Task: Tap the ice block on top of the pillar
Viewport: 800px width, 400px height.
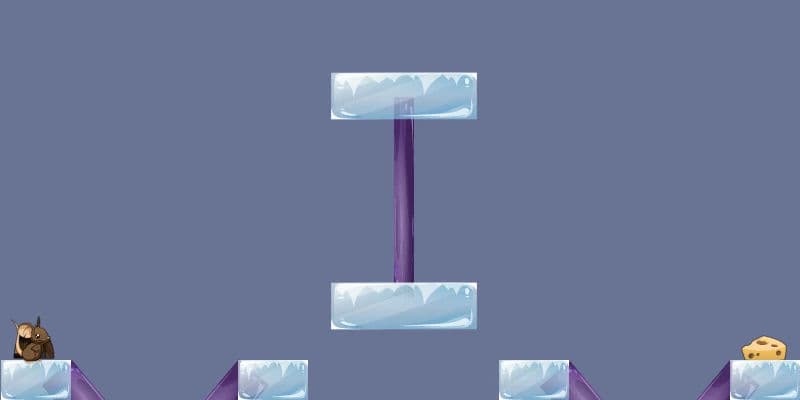Action: coord(403,95)
